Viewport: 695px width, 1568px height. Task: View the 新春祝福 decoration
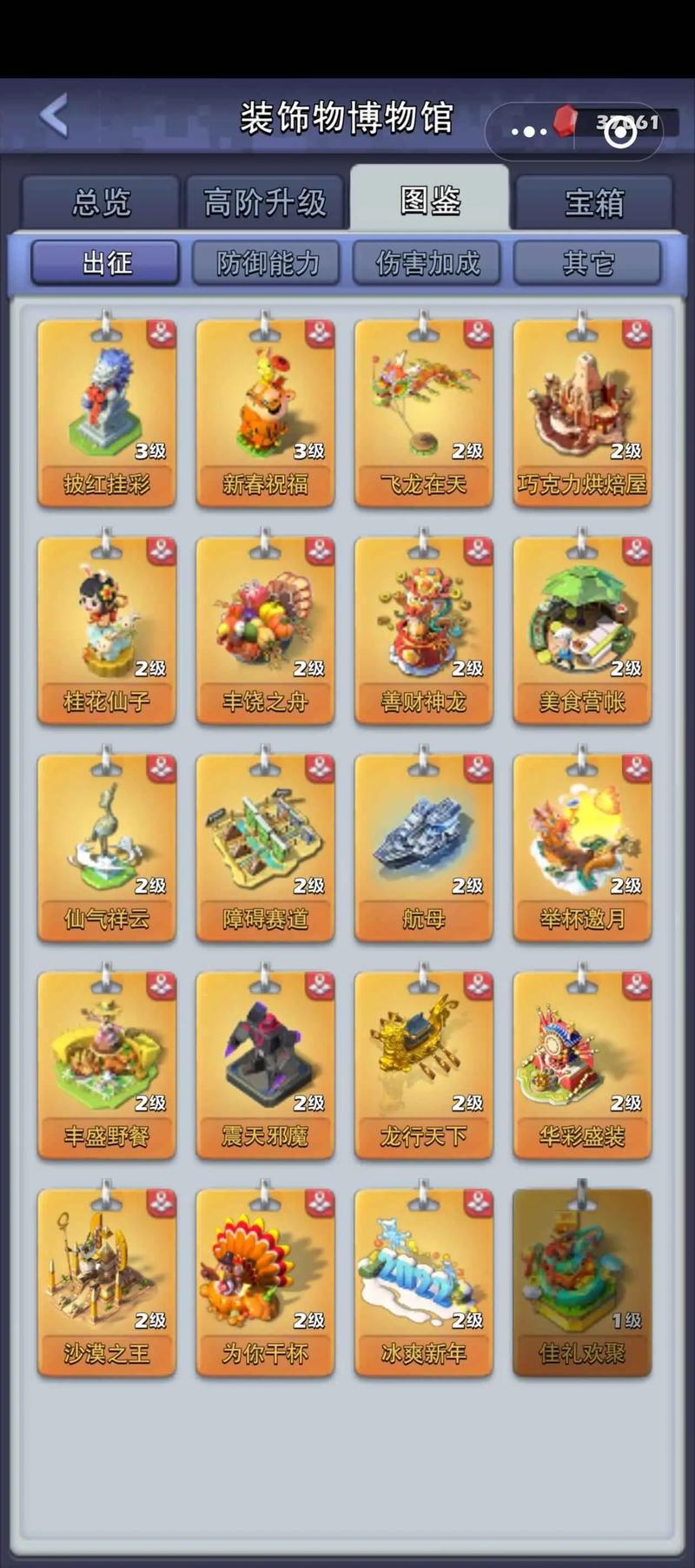point(265,412)
